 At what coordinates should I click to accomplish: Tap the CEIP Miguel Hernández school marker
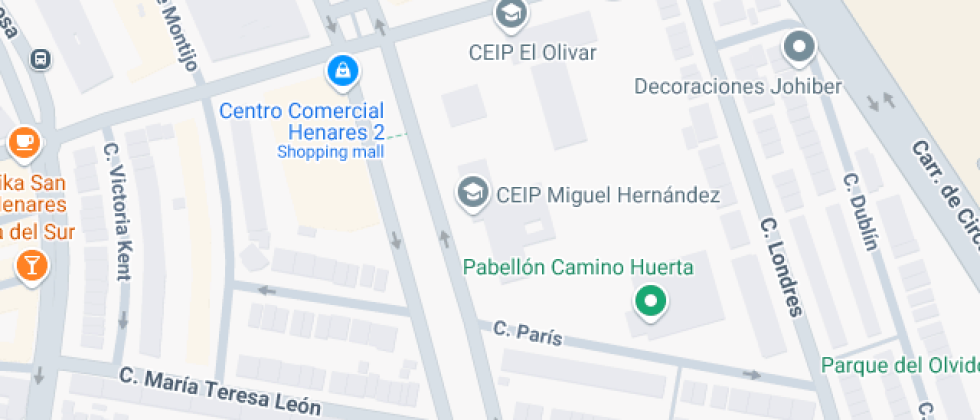pos(473,192)
